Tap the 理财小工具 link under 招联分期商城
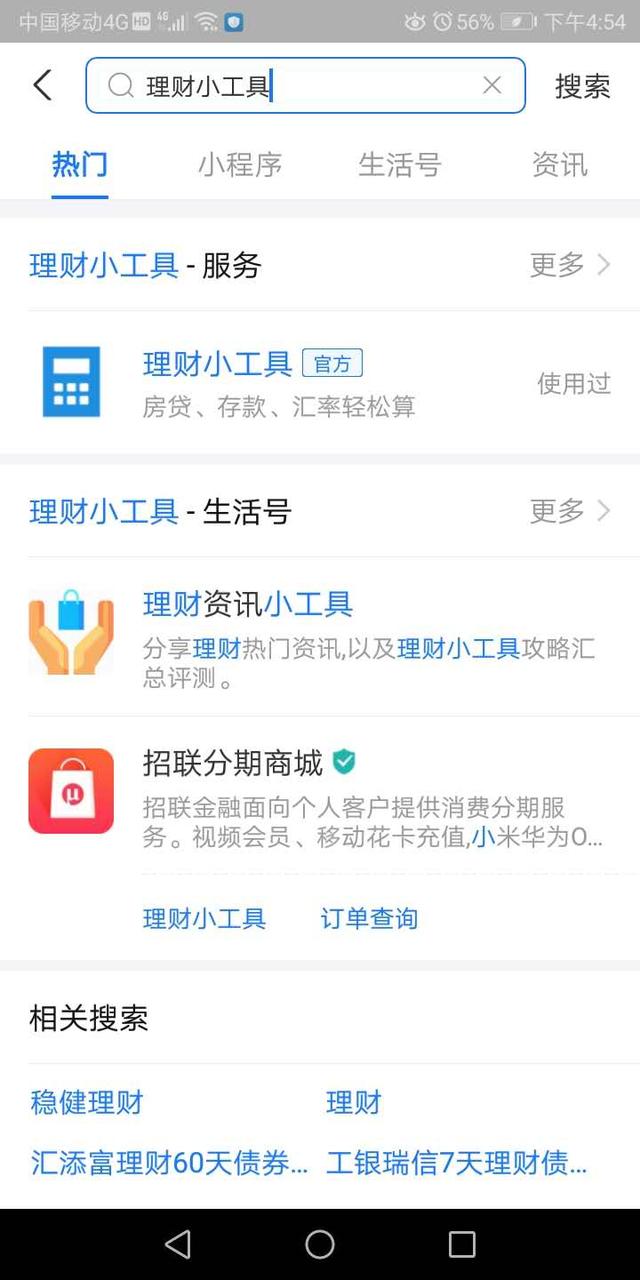Image resolution: width=640 pixels, height=1280 pixels. (204, 918)
